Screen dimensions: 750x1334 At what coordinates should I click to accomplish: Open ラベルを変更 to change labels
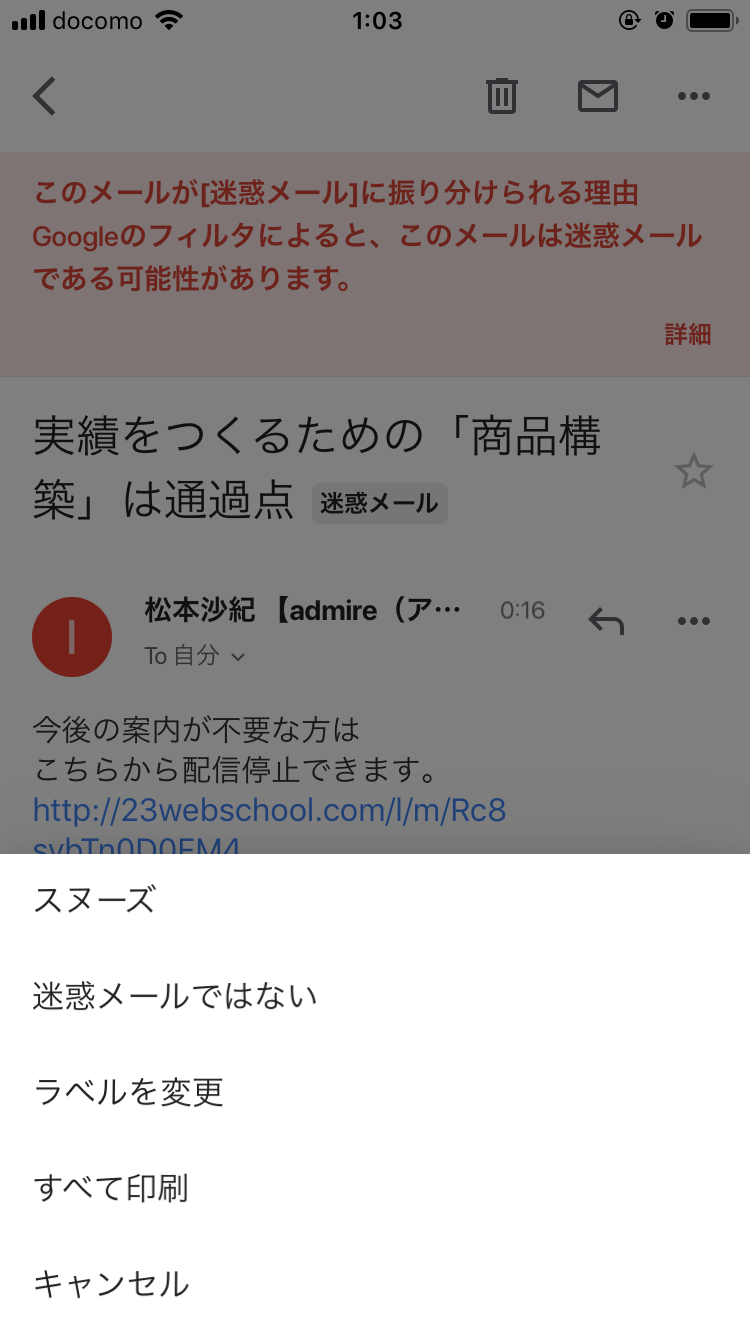128,1092
